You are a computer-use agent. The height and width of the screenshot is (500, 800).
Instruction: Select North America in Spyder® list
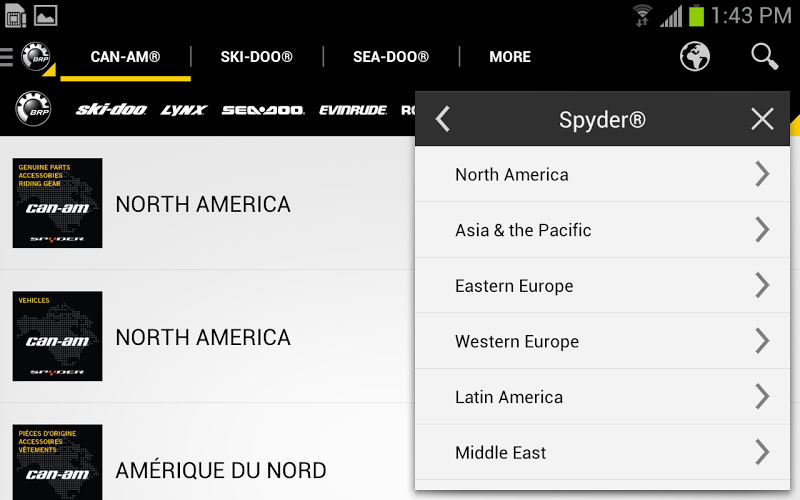[x=602, y=174]
